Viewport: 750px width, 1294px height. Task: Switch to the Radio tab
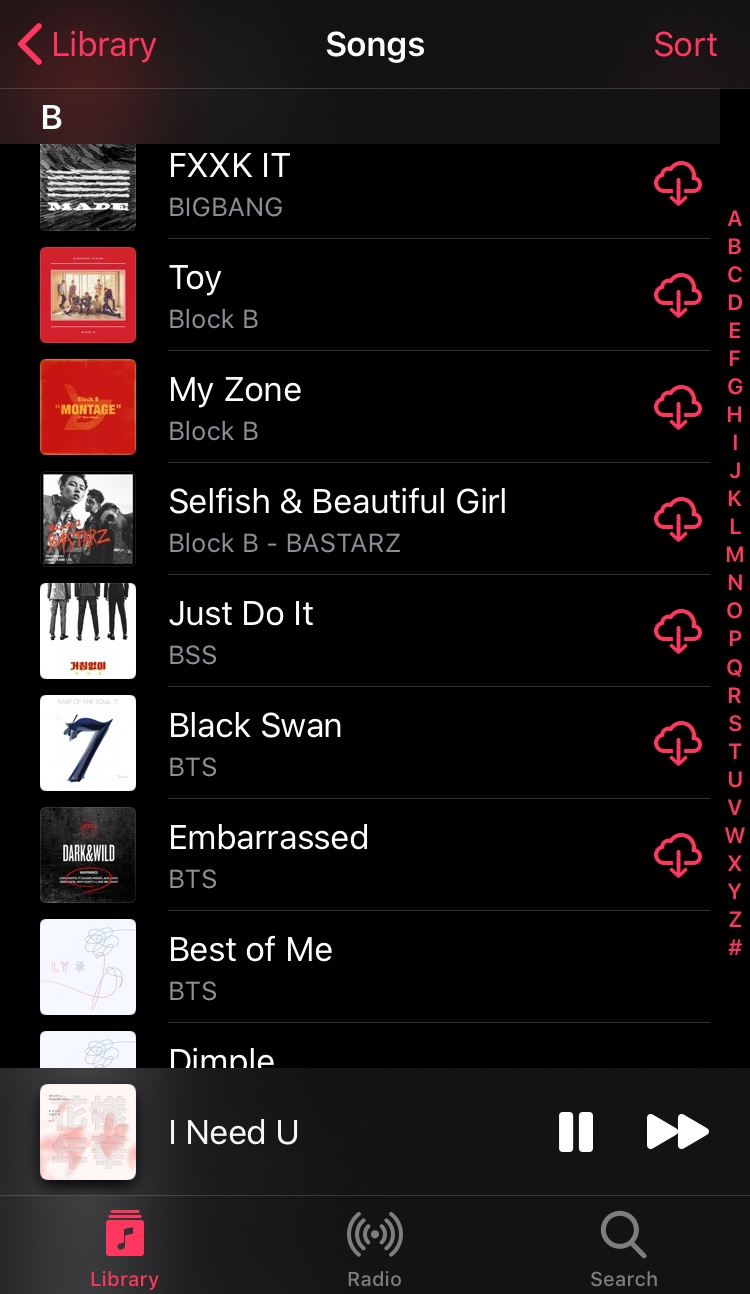374,1246
